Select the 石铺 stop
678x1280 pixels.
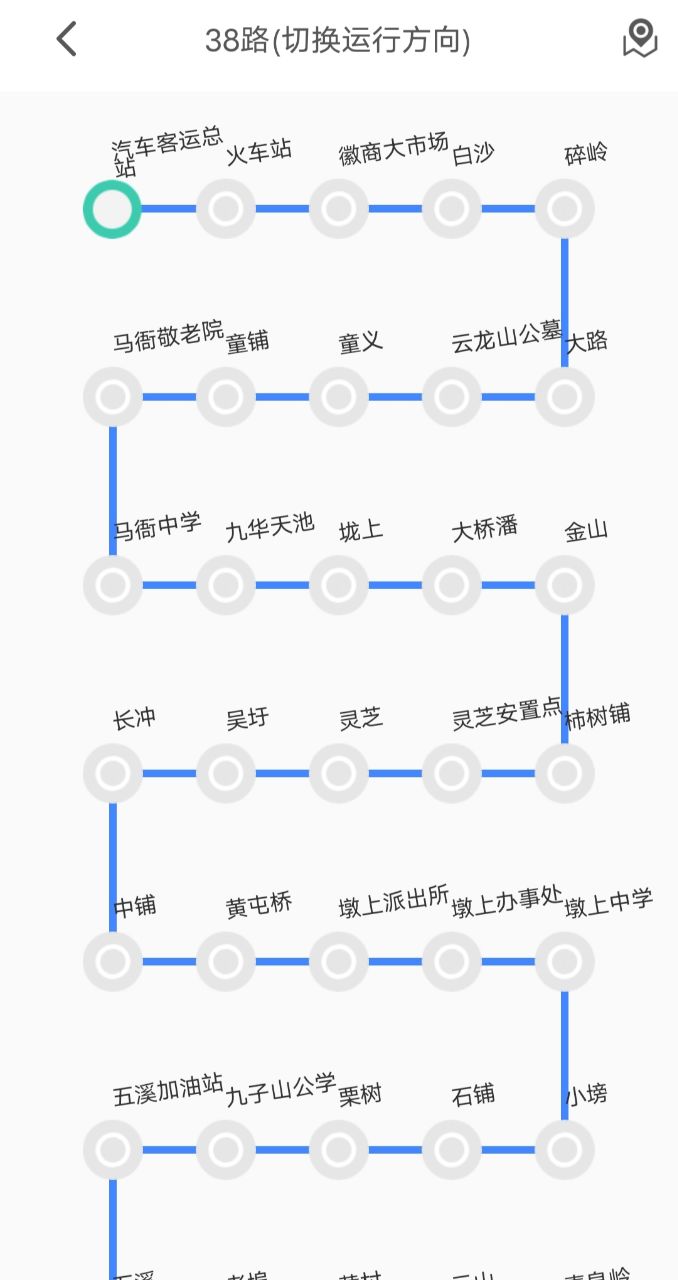(x=452, y=1149)
